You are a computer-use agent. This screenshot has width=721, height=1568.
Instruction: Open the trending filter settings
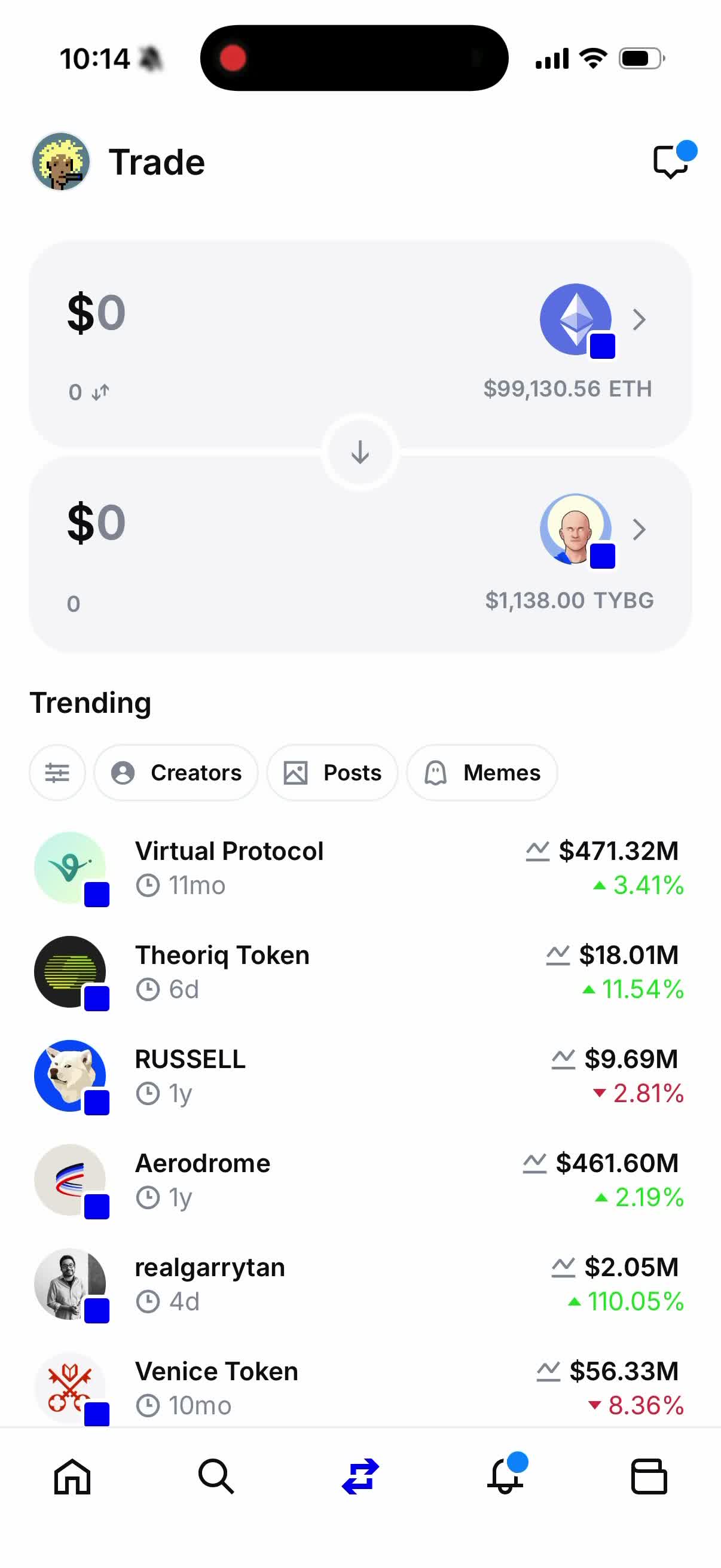click(x=57, y=773)
